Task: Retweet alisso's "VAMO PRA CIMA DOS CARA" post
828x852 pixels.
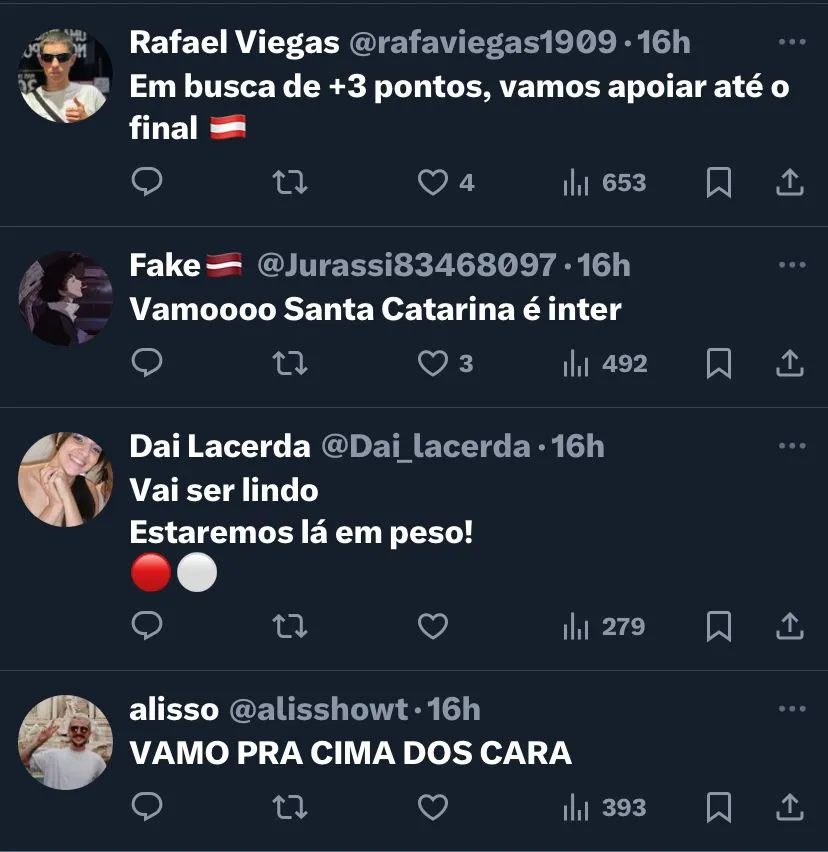Action: tap(290, 807)
